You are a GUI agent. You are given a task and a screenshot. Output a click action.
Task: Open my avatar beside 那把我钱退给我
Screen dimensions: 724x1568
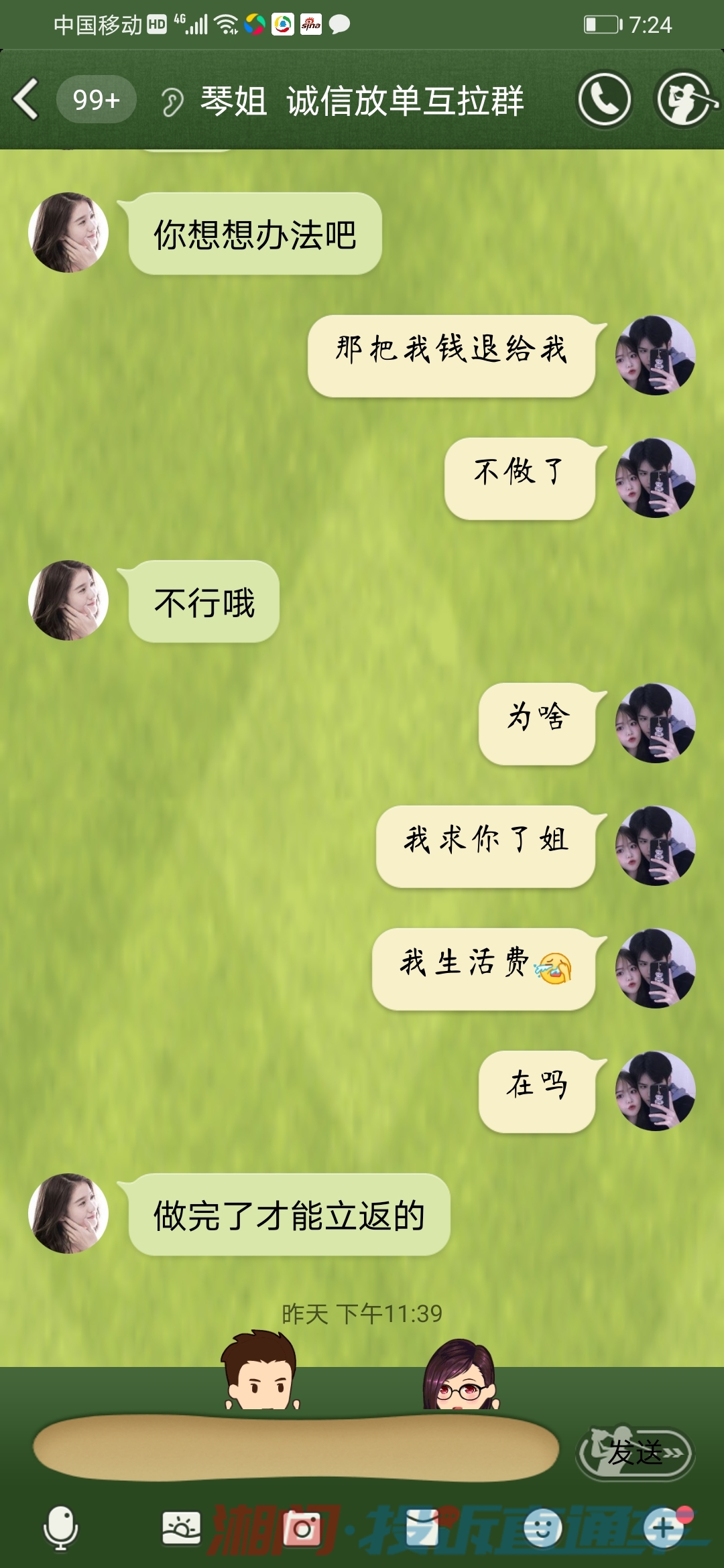(x=655, y=355)
